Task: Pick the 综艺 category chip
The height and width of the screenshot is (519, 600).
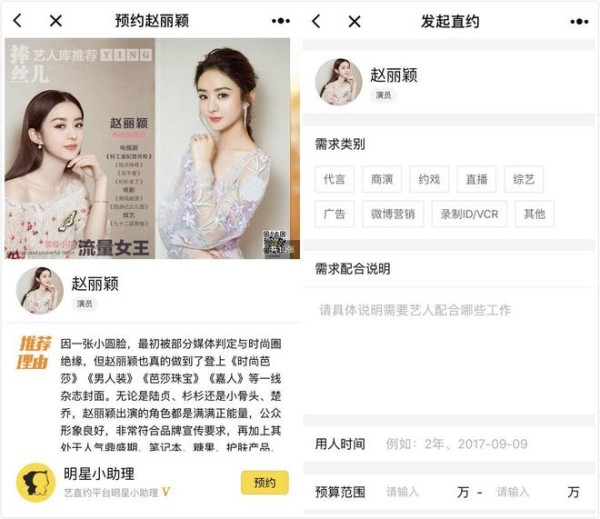Action: [x=524, y=179]
